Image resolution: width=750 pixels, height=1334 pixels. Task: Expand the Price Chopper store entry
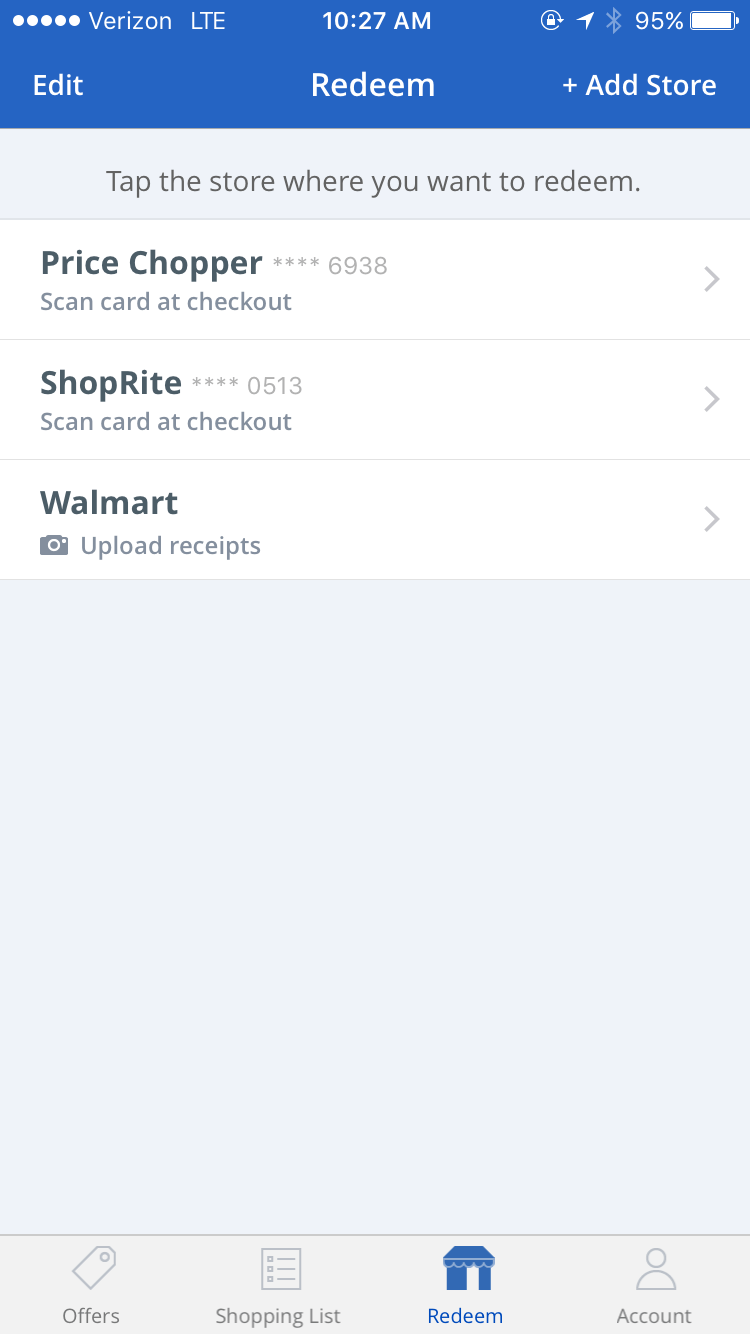[x=710, y=279]
